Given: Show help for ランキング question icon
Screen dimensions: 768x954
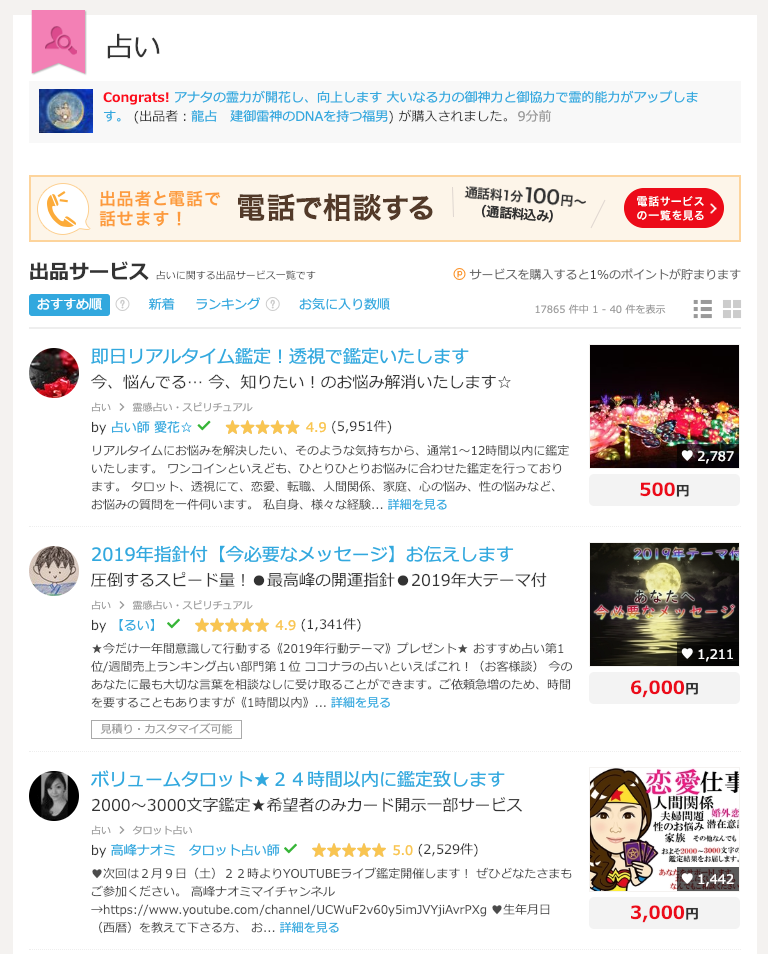Looking at the screenshot, I should coord(273,305).
